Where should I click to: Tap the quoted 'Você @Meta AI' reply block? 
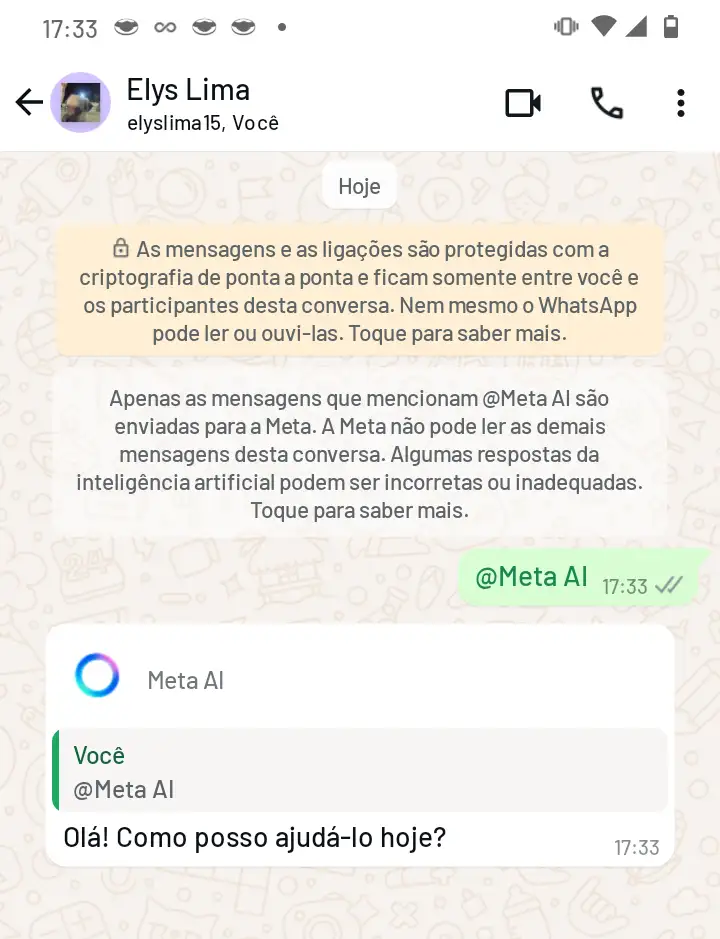pyautogui.click(x=360, y=771)
